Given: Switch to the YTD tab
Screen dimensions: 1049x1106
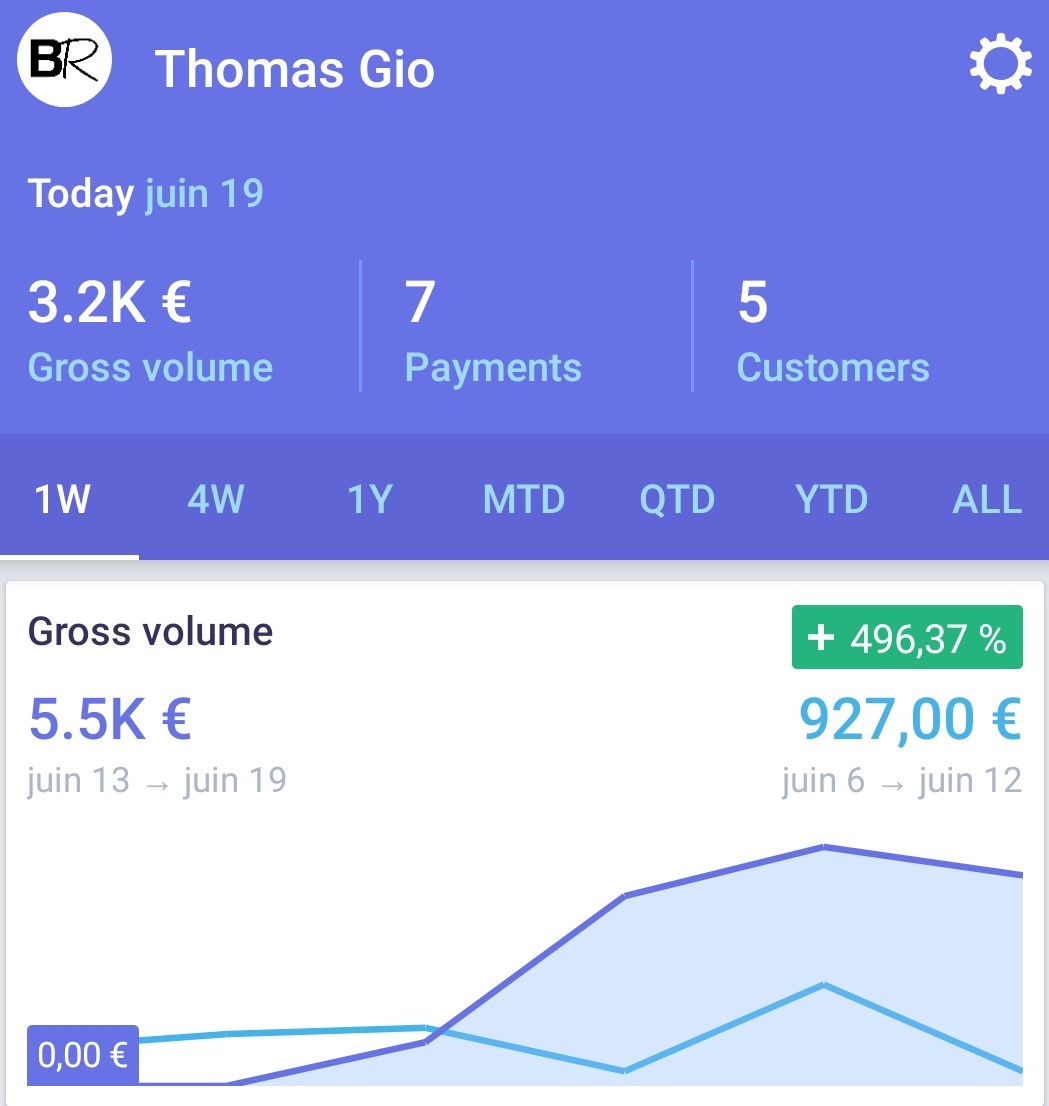Looking at the screenshot, I should (x=831, y=499).
